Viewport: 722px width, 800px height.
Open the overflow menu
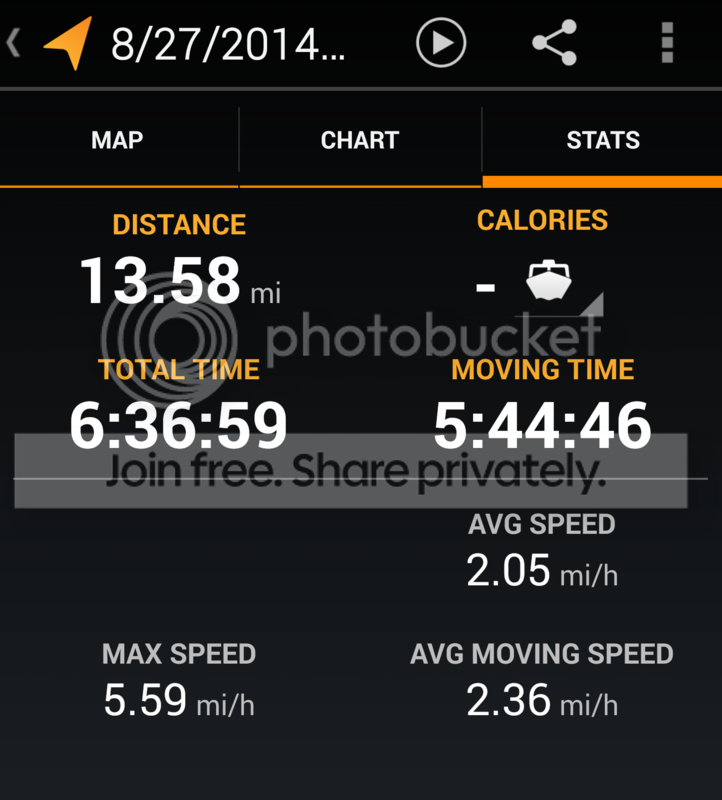click(668, 44)
